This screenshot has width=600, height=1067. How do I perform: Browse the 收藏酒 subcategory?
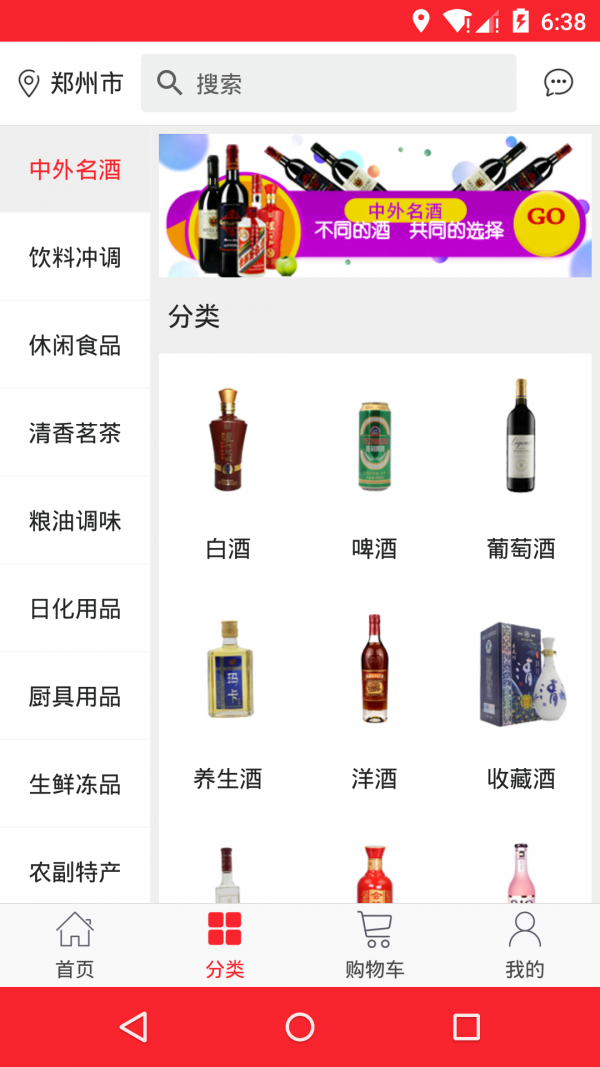pyautogui.click(x=520, y=700)
